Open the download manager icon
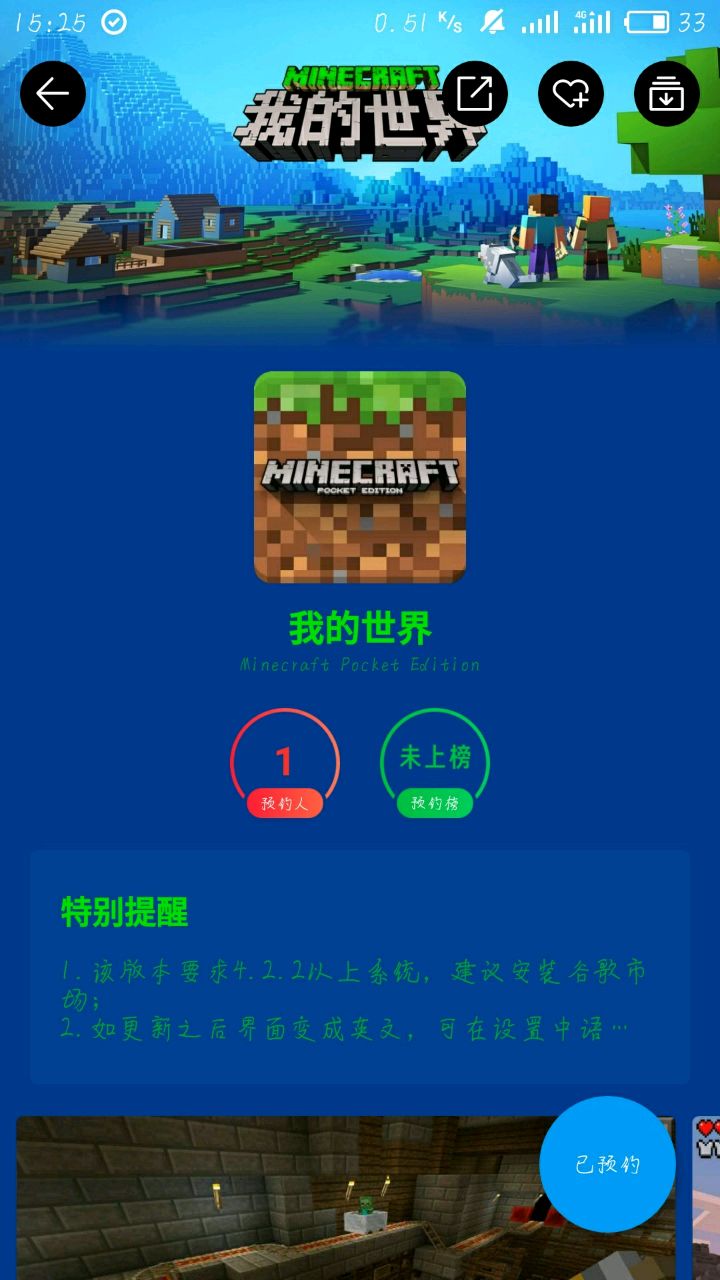This screenshot has width=720, height=1280. [x=667, y=94]
